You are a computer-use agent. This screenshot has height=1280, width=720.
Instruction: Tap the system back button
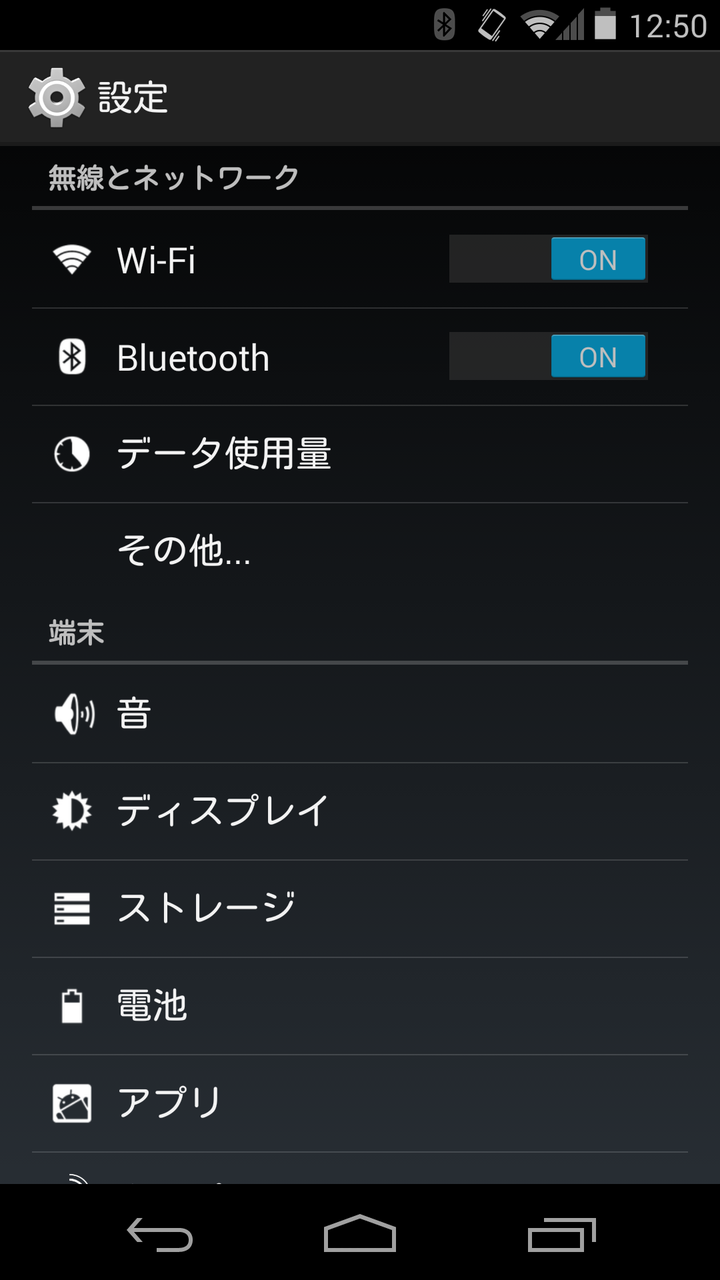click(x=160, y=1234)
